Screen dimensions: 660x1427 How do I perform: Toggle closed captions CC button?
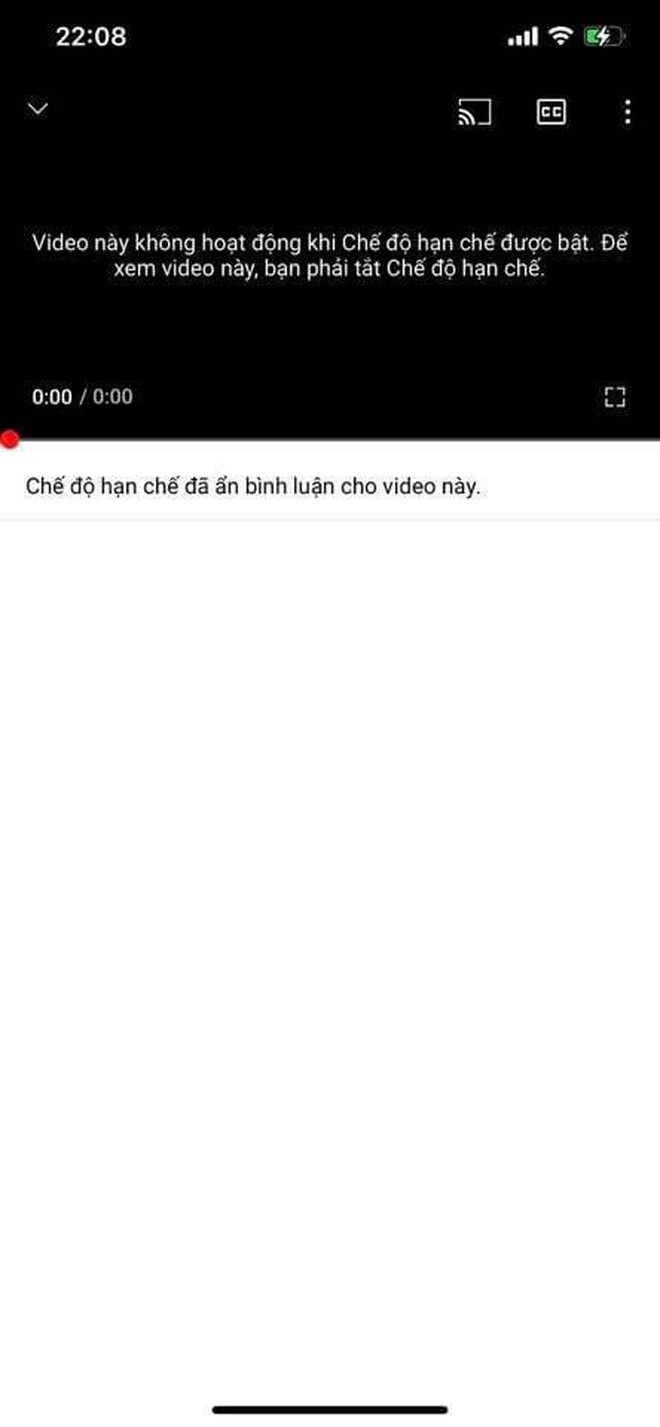(x=551, y=112)
